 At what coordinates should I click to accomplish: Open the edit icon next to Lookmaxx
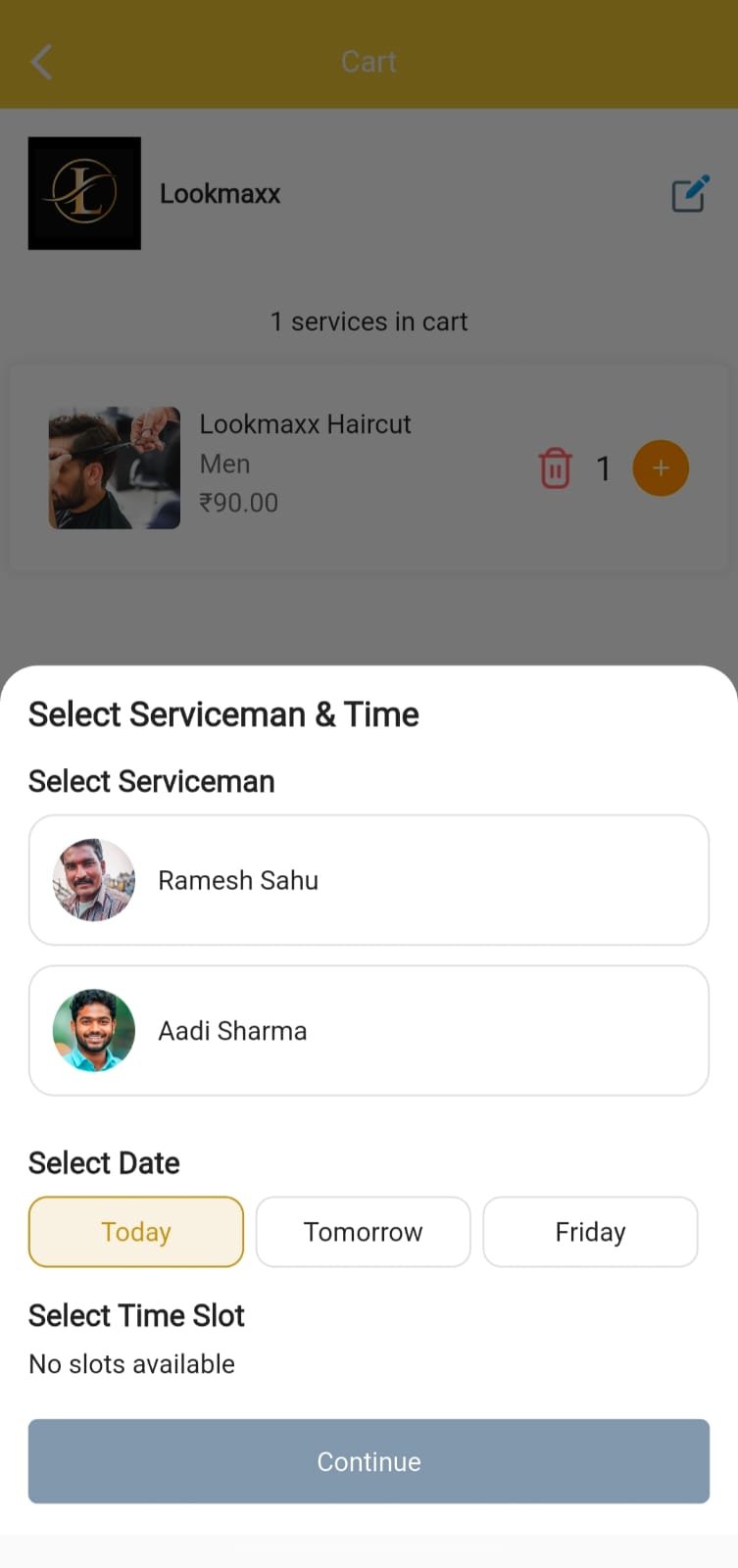coord(690,194)
